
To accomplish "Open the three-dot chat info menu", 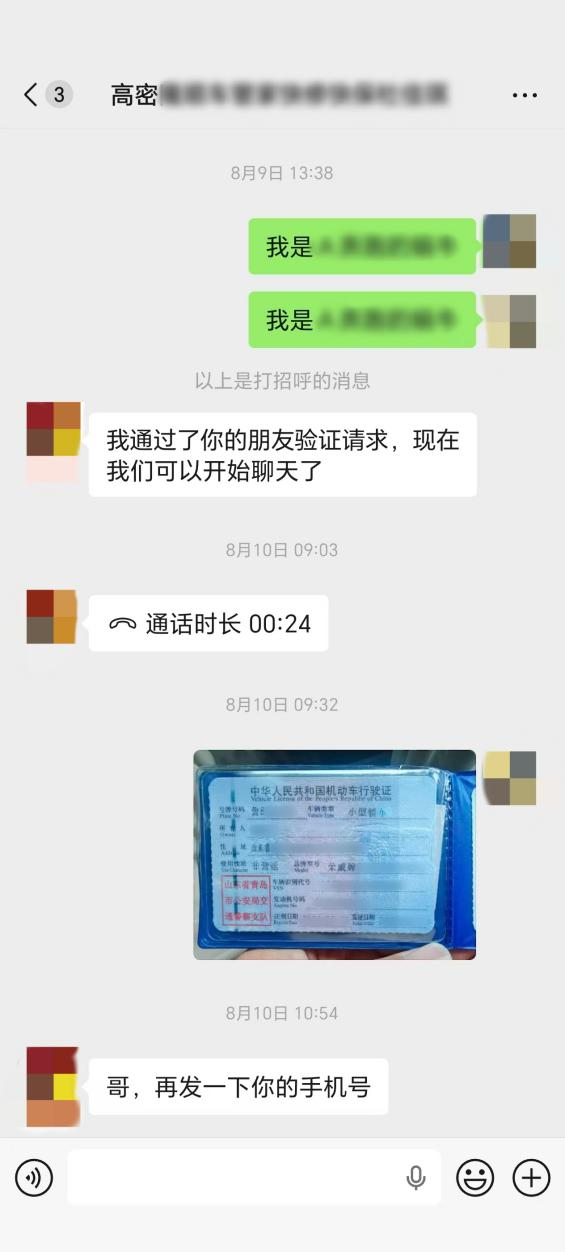I will [x=524, y=95].
